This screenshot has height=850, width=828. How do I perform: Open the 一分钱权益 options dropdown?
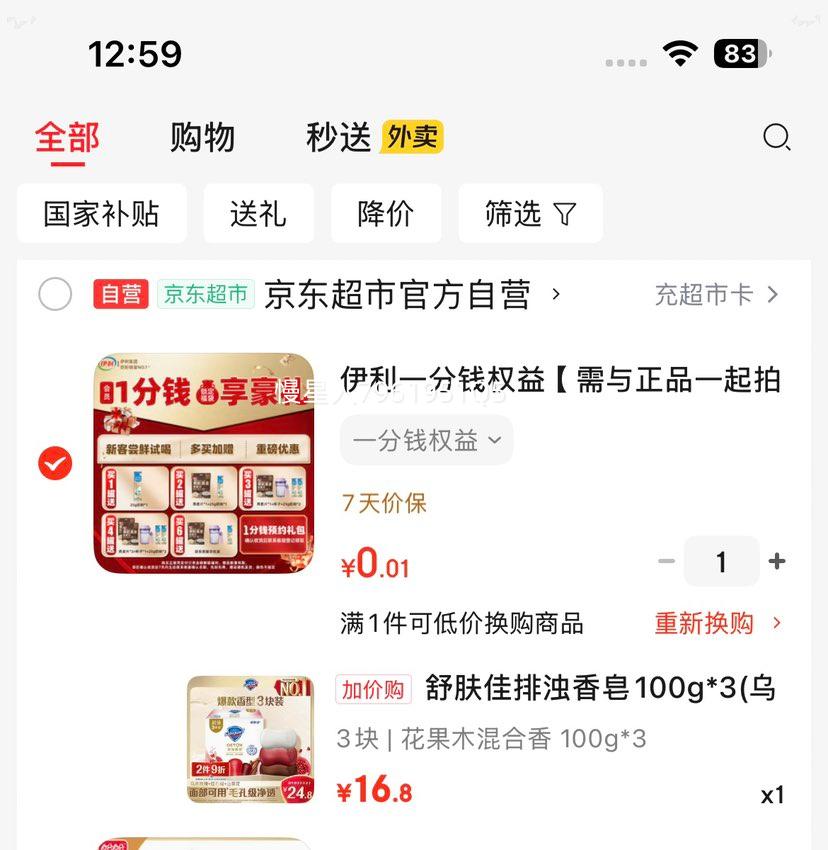pos(426,440)
